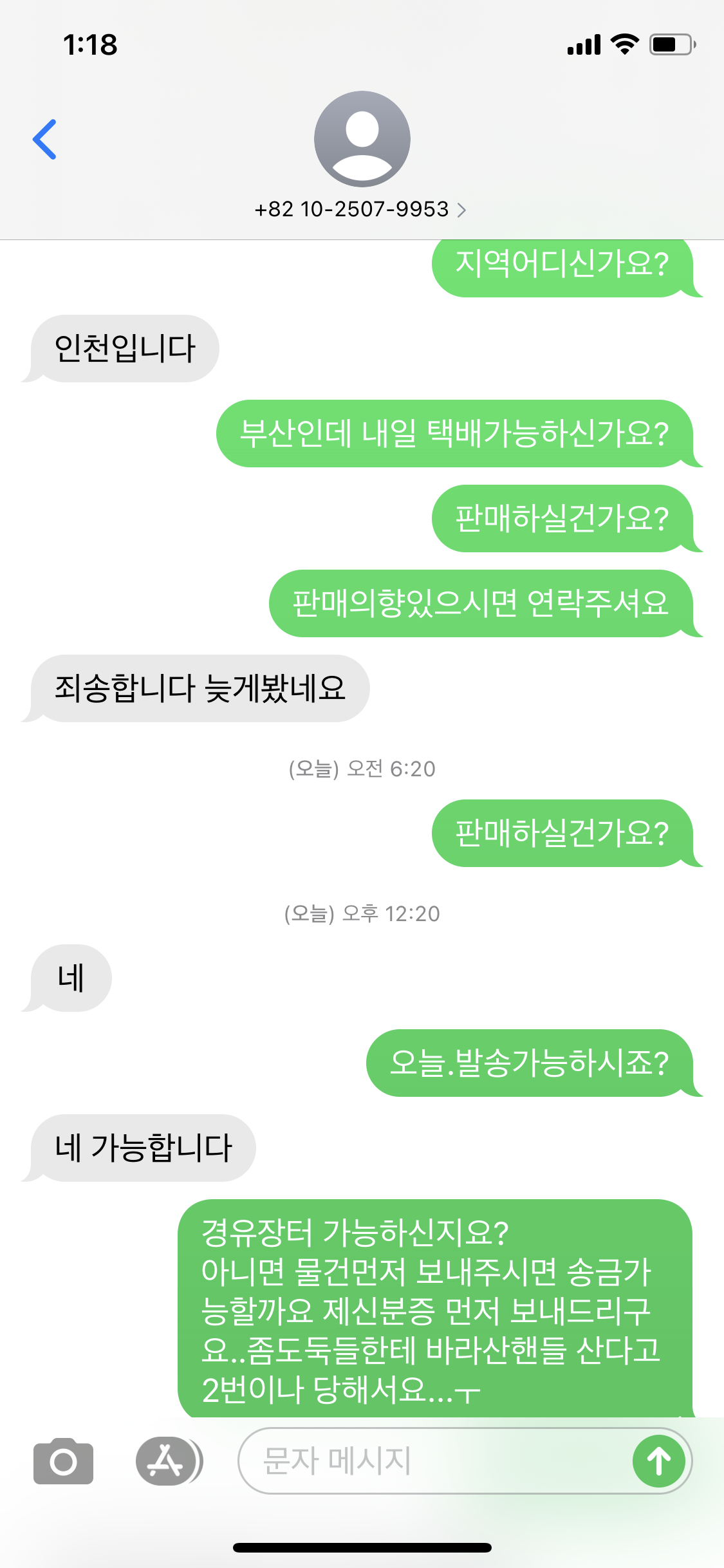Go back to the message list
Image resolution: width=724 pixels, height=1568 pixels.
click(x=44, y=139)
